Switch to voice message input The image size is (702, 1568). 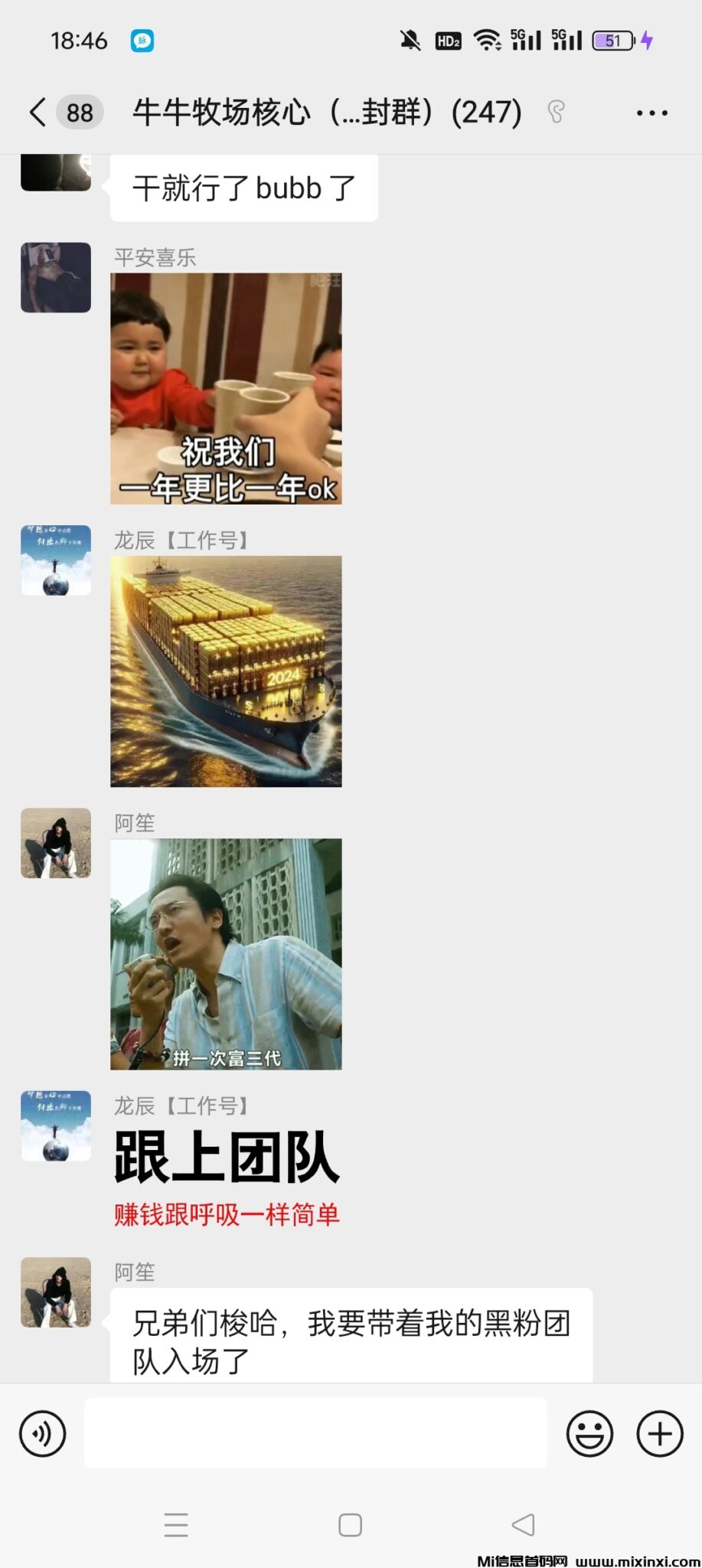click(43, 1433)
